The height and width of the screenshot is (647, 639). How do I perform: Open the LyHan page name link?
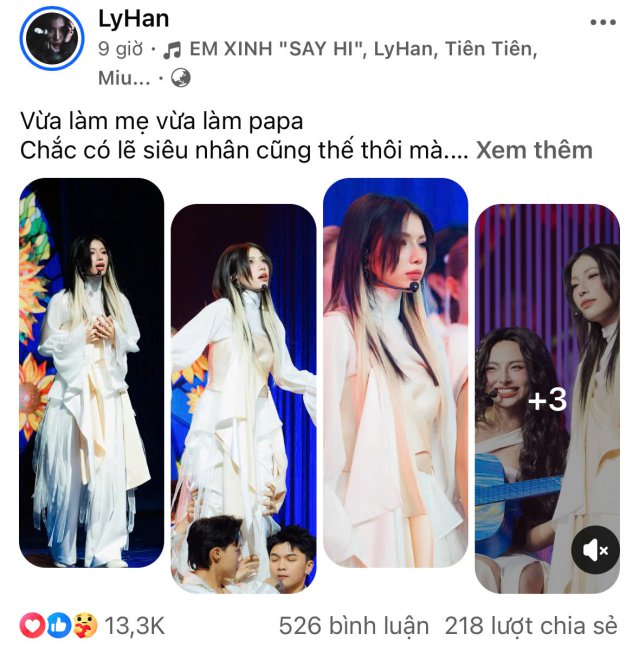133,19
